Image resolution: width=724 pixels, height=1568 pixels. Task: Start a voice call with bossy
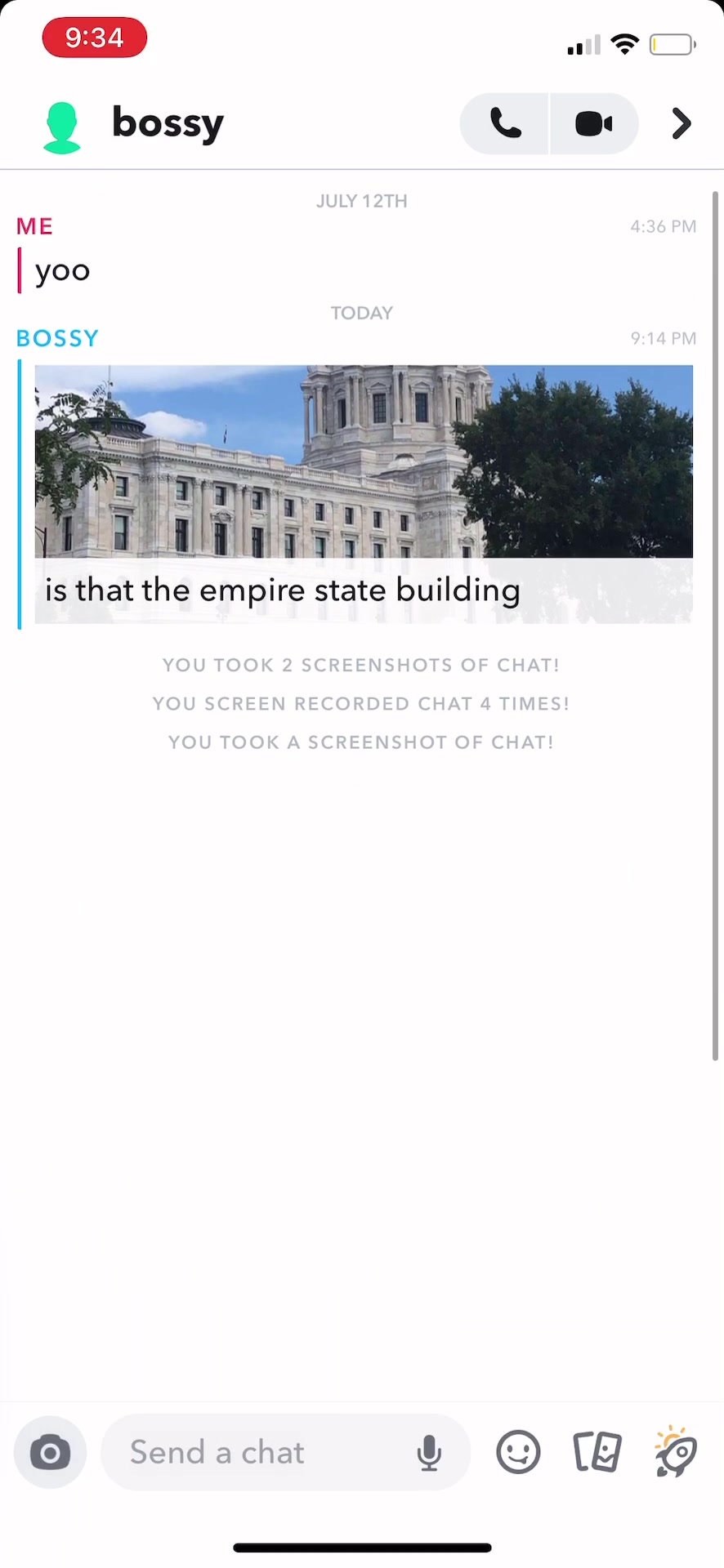[505, 124]
